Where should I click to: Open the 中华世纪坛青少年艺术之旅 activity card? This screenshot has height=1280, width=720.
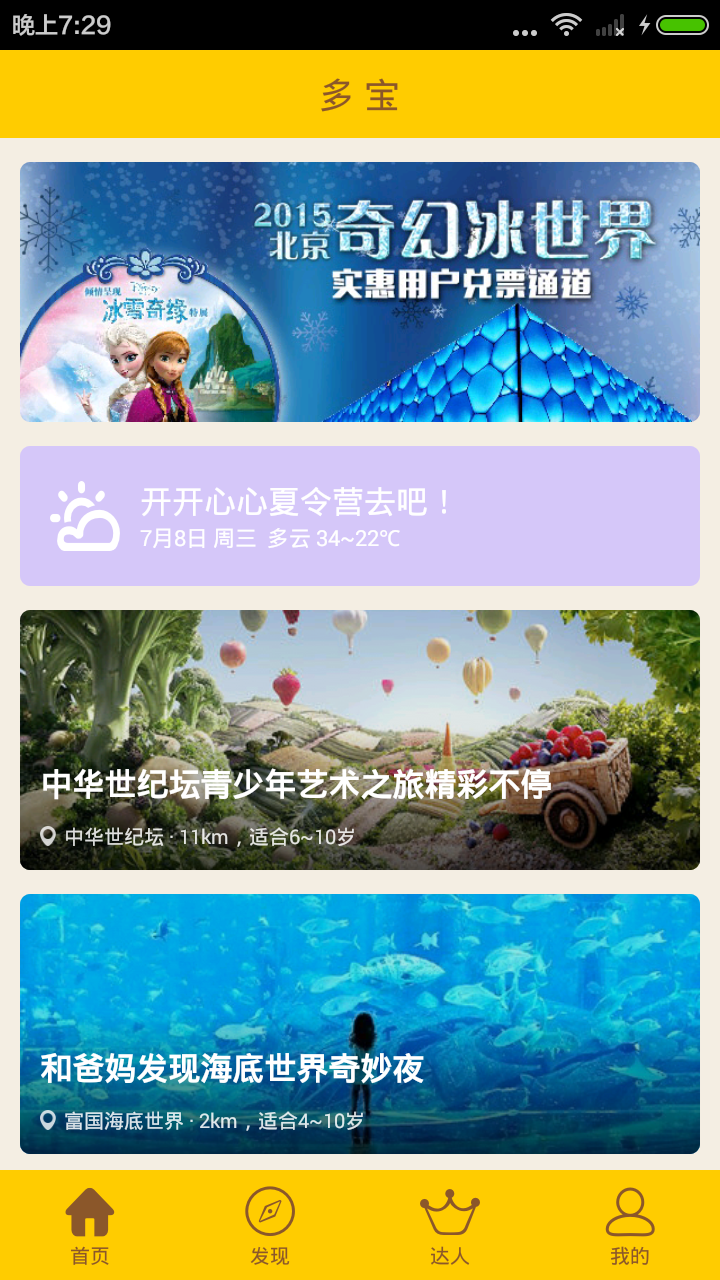[360, 735]
